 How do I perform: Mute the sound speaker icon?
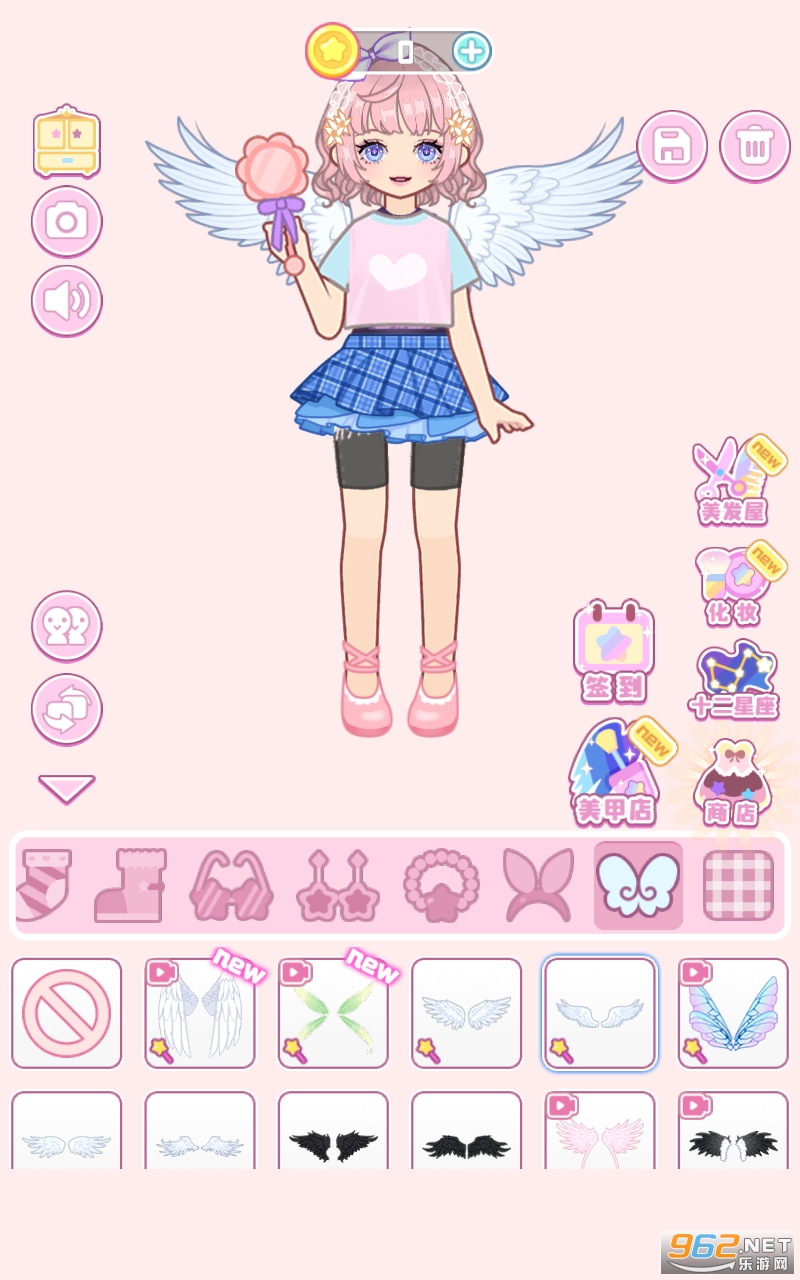click(67, 301)
